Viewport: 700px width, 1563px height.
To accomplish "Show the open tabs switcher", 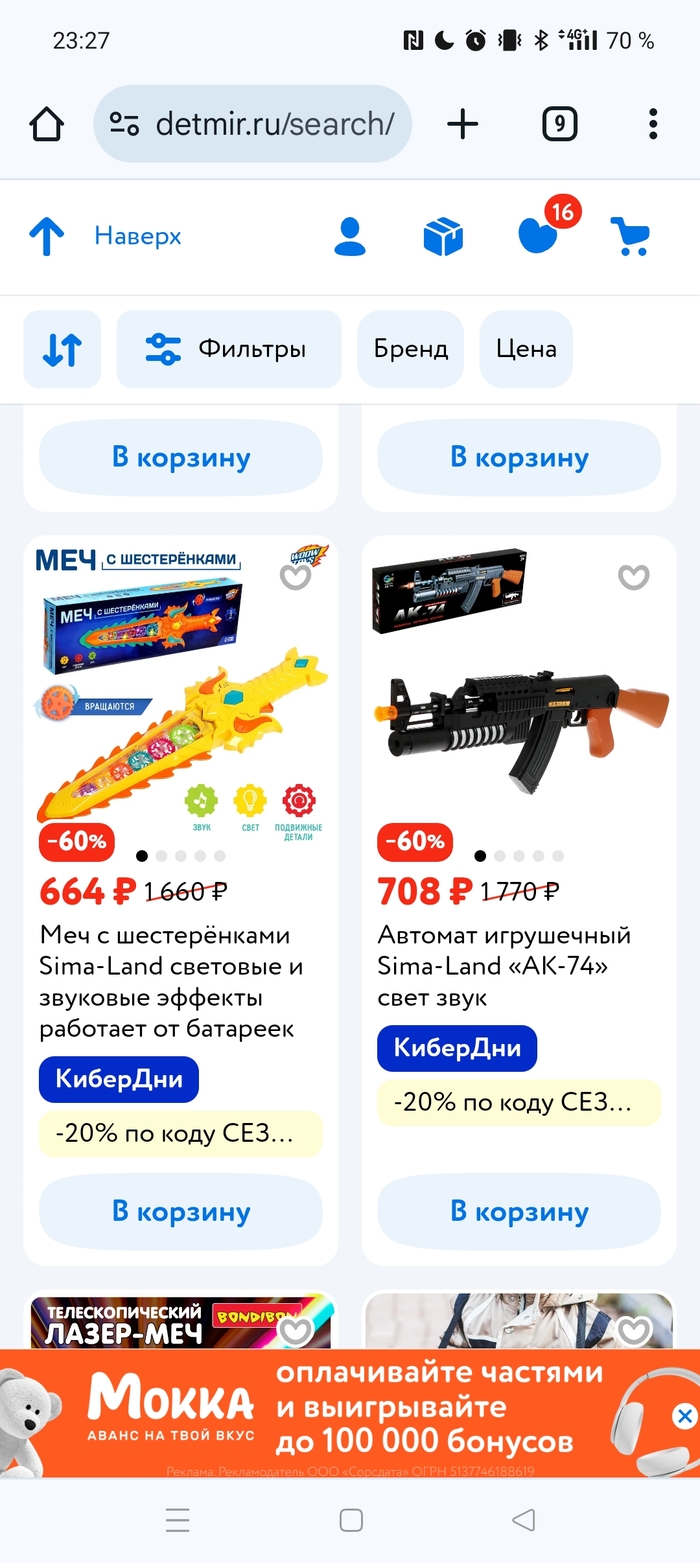I will [x=559, y=125].
